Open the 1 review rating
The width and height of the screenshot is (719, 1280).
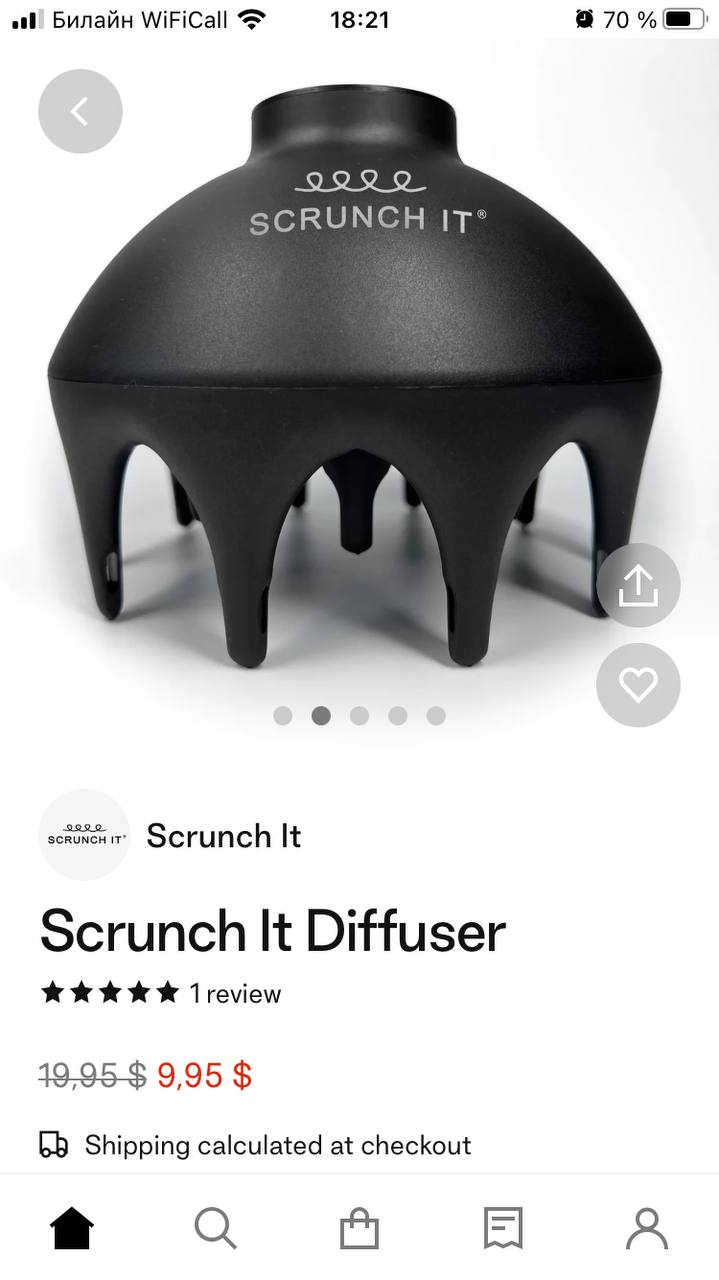pos(161,994)
